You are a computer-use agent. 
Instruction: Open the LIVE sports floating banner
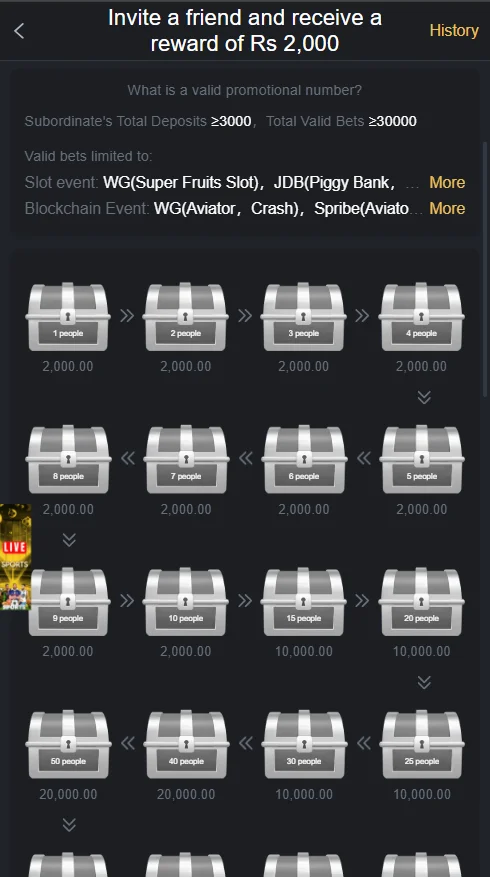(15, 557)
